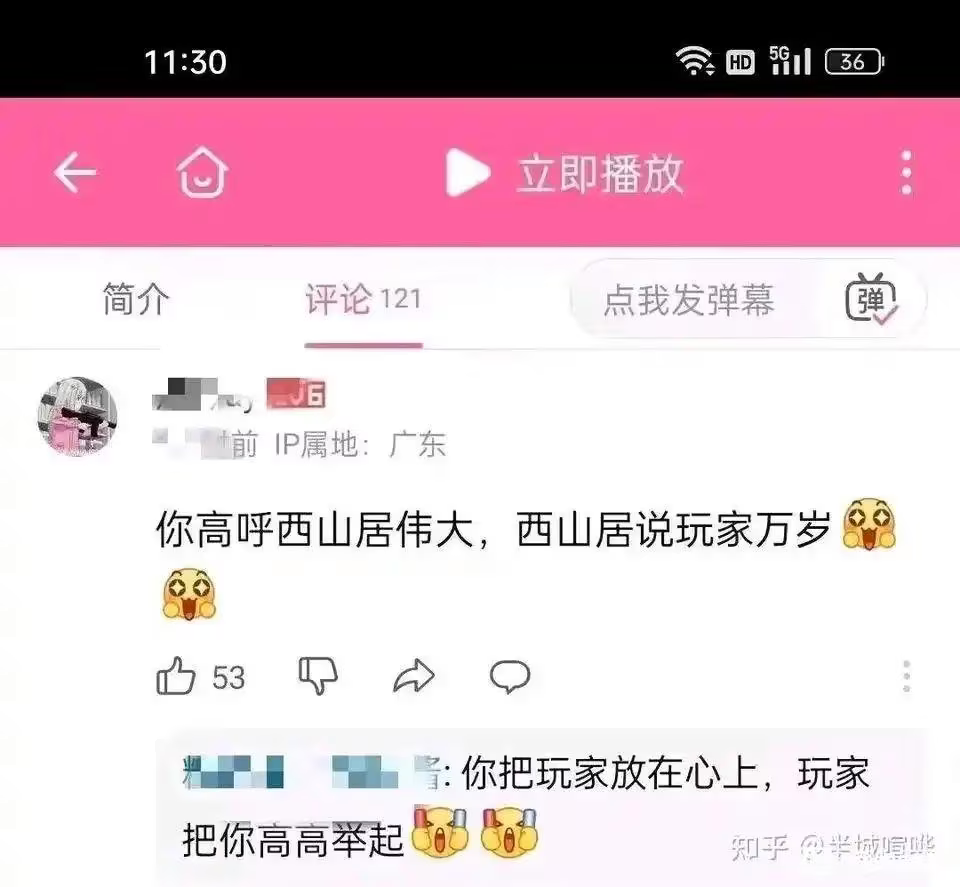
Task: Open the top overflow menu
Action: point(906,174)
